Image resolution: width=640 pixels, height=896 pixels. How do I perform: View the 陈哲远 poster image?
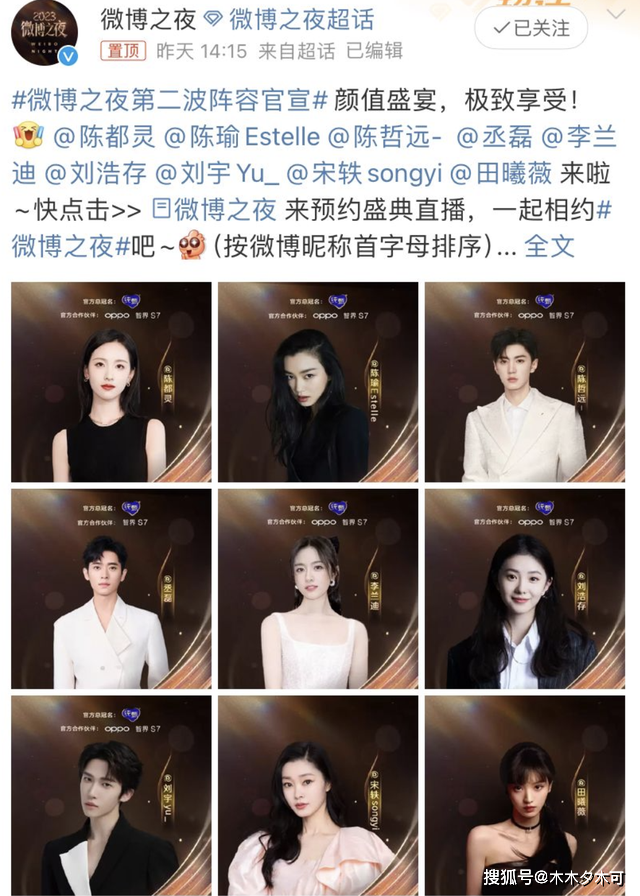pos(524,382)
